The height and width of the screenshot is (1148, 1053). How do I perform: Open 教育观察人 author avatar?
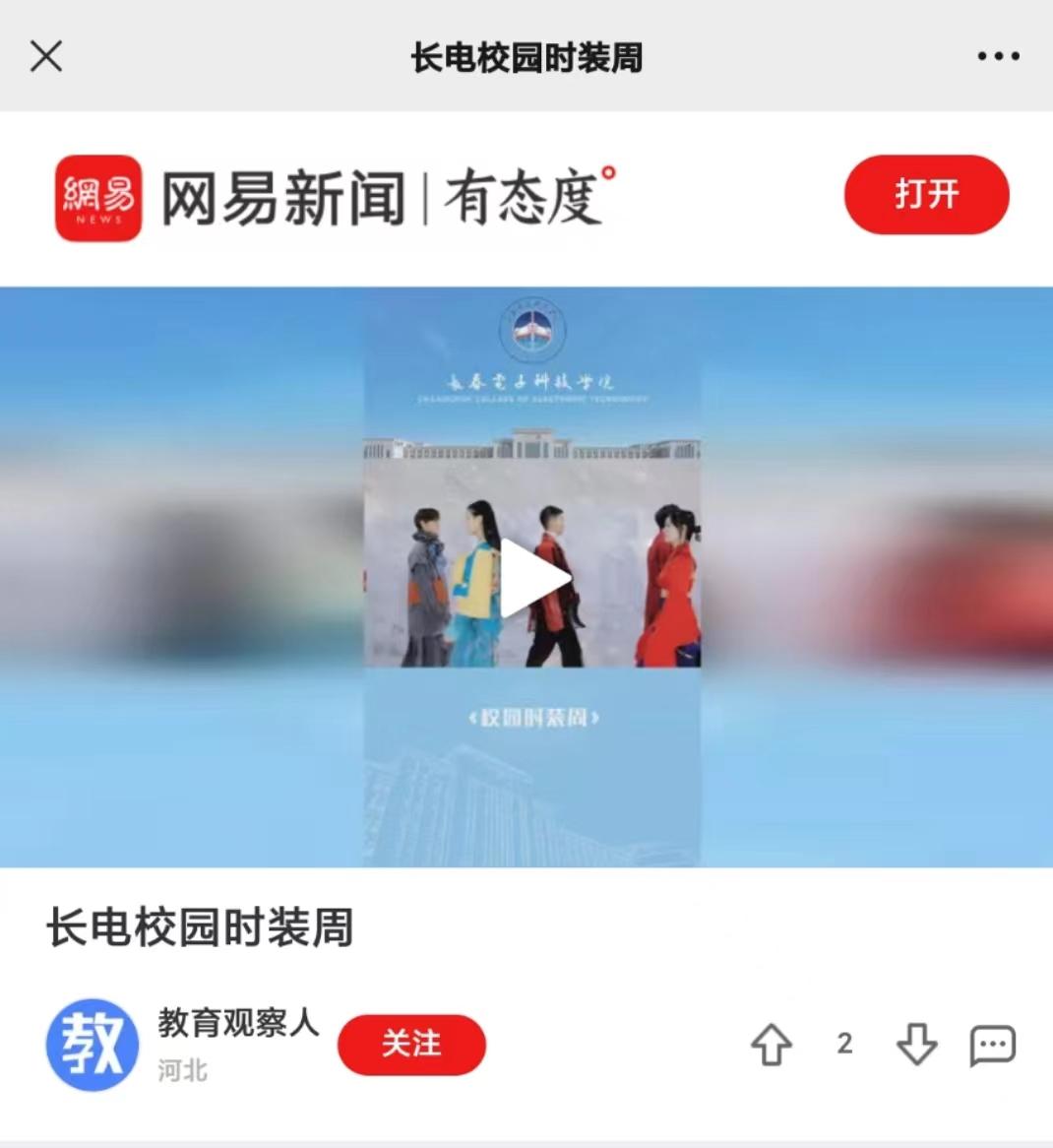click(93, 1045)
